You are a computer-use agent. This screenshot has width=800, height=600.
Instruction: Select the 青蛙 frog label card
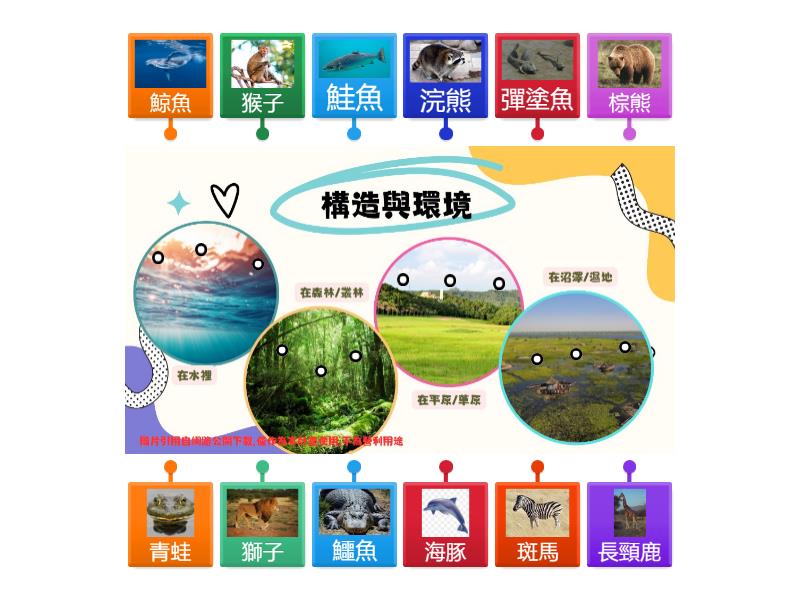(x=170, y=525)
